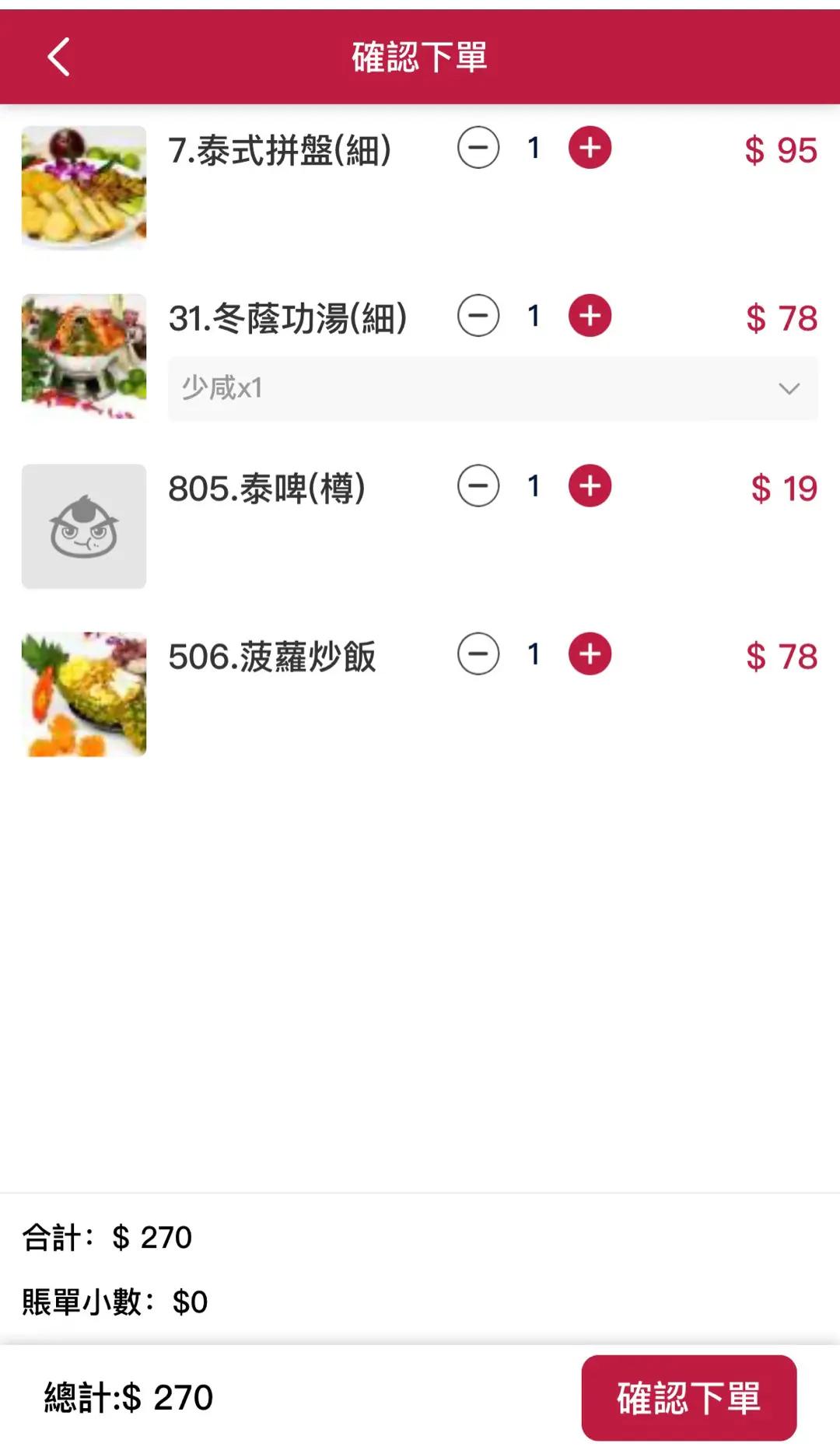Expand the 少咸x1 option dropdown
The width and height of the screenshot is (840, 1447).
click(x=493, y=388)
